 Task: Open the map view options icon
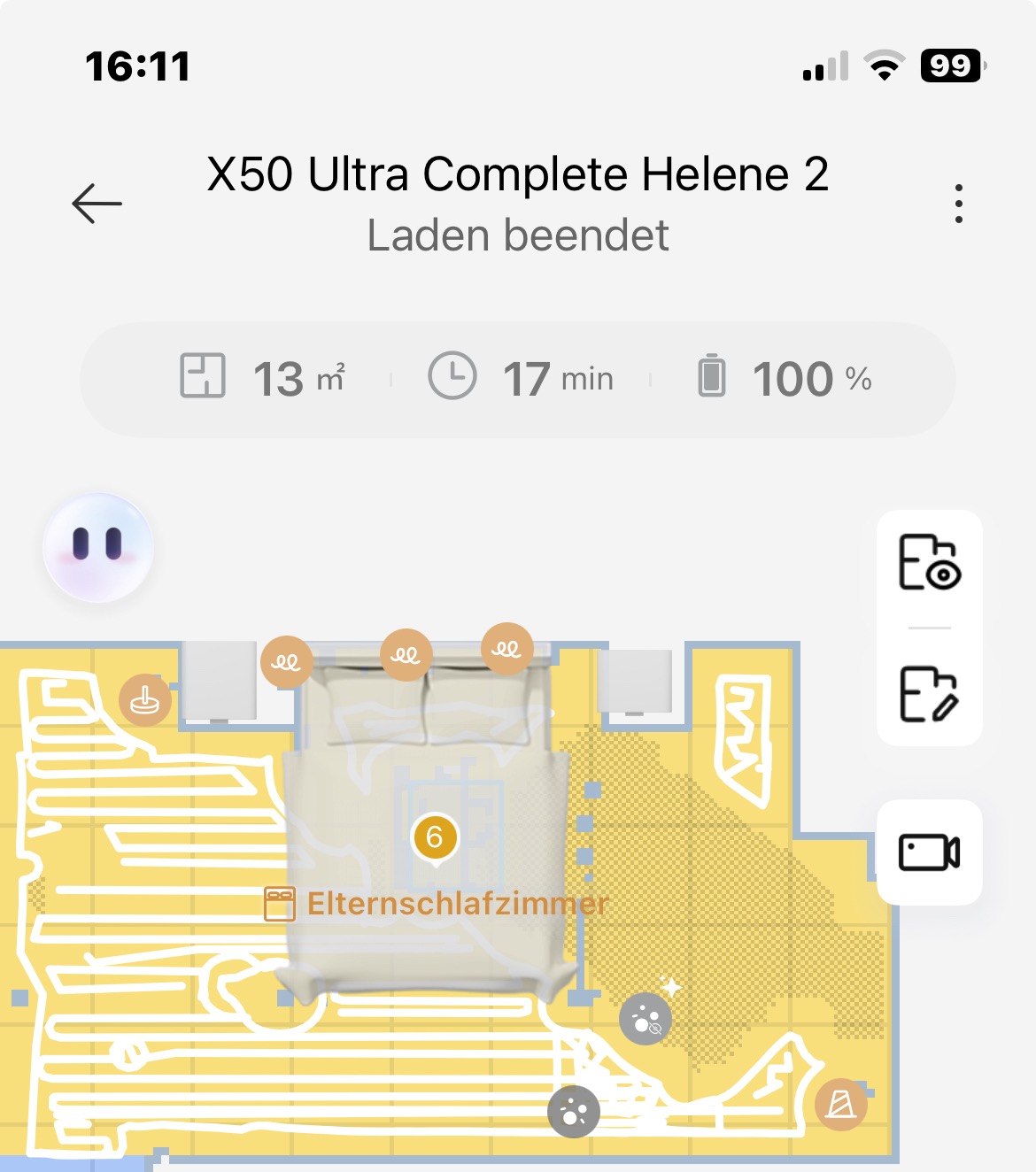929,563
